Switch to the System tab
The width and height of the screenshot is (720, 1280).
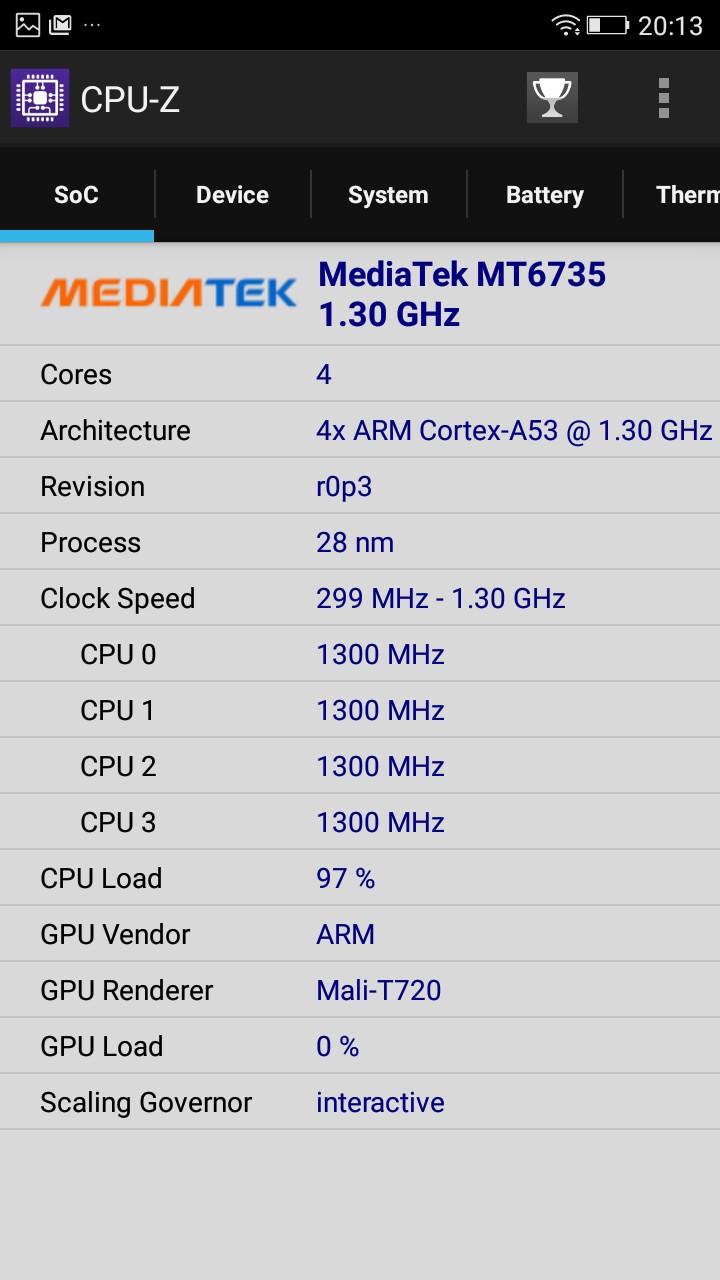pos(388,195)
